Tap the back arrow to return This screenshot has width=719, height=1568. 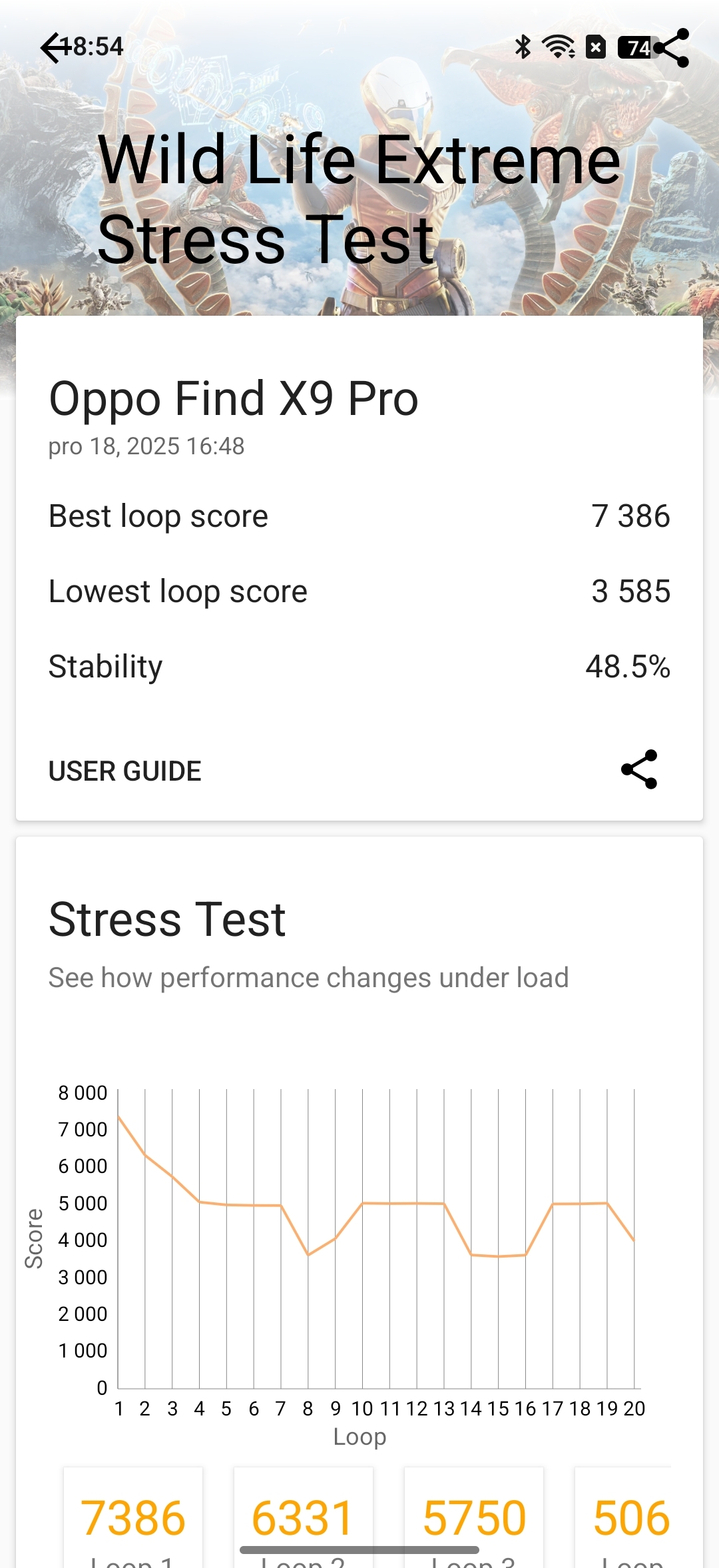55,45
